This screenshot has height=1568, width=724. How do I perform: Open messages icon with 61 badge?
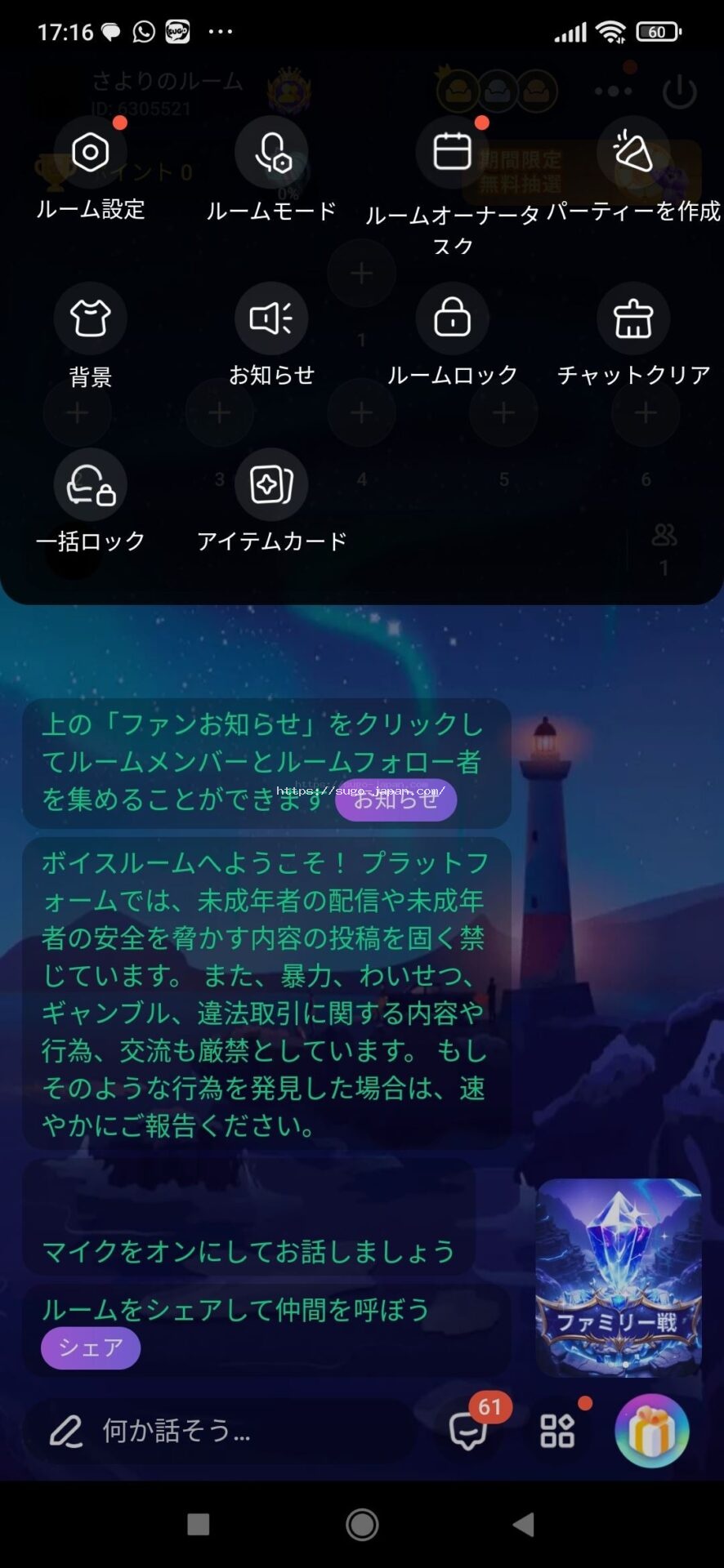(469, 1431)
